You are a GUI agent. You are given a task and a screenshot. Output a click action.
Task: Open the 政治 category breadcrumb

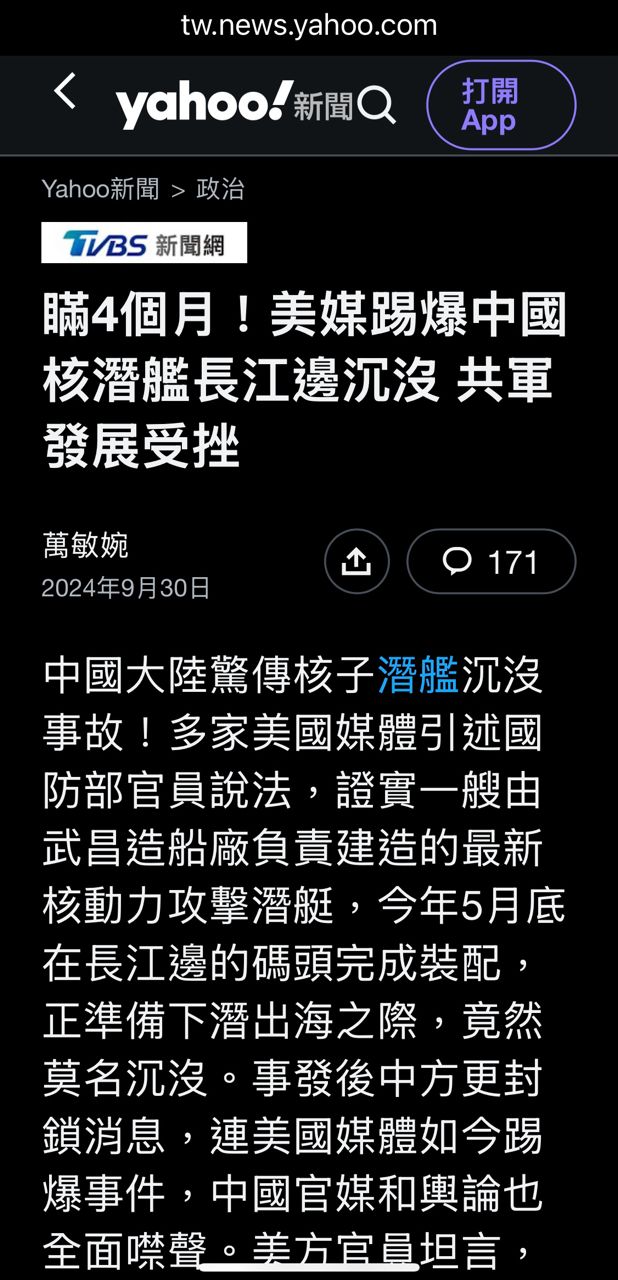click(220, 189)
